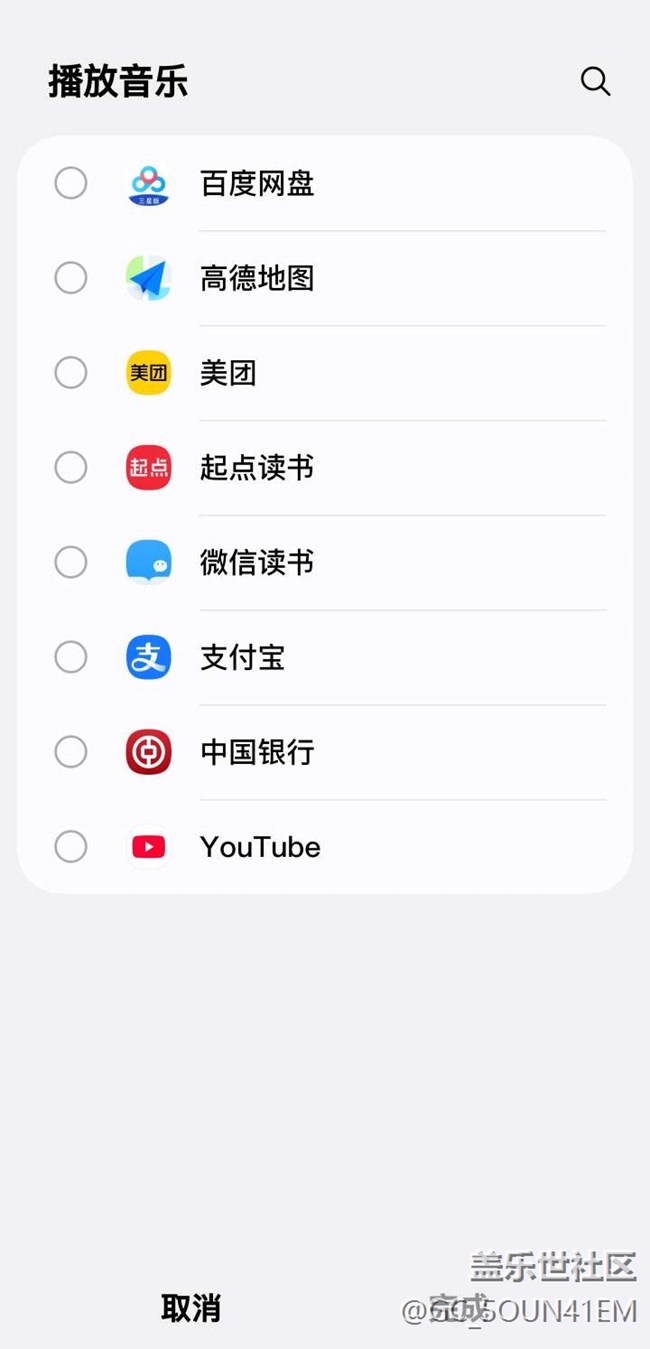This screenshot has height=1349, width=650.
Task: Select 中国银行 from the list
Action: click(71, 752)
